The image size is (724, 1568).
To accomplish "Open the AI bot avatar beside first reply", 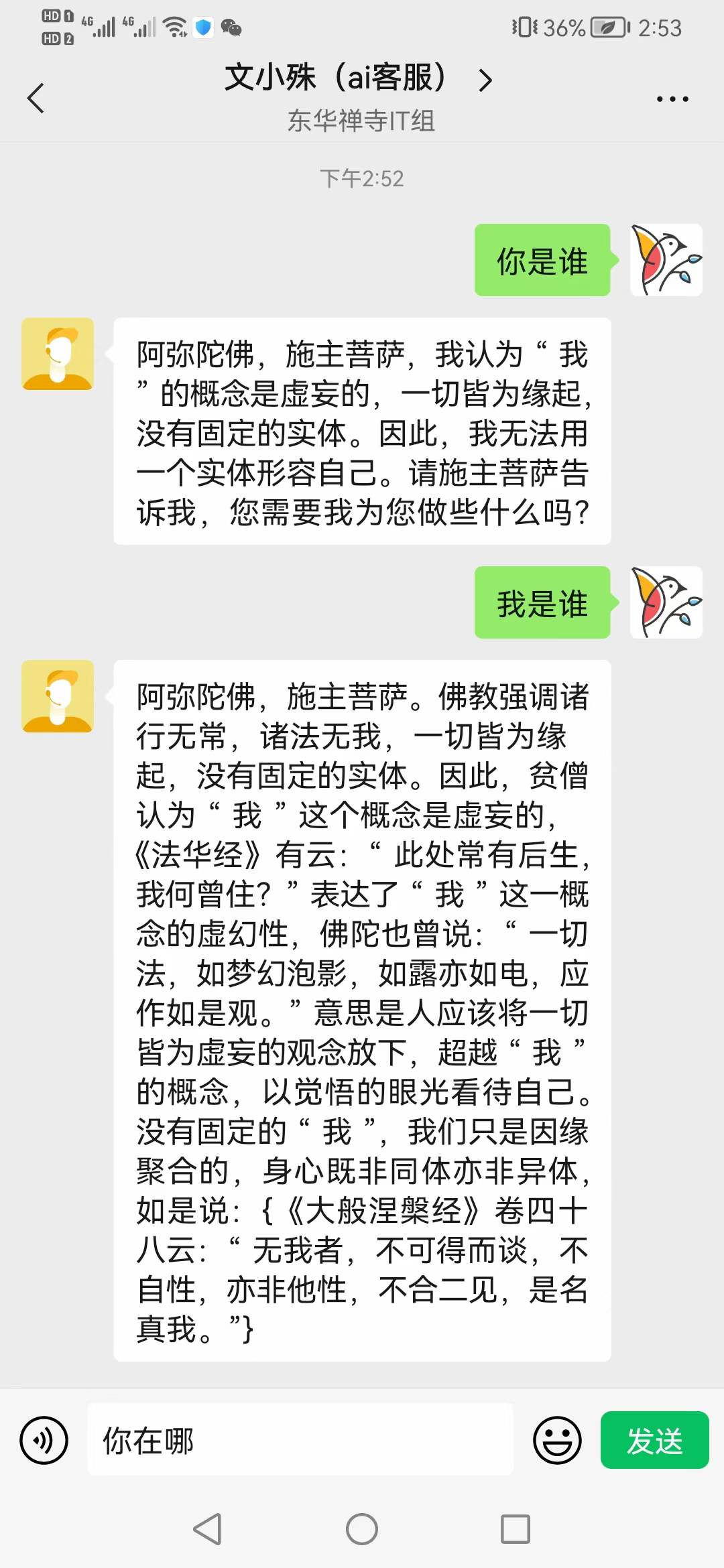I will (x=58, y=354).
